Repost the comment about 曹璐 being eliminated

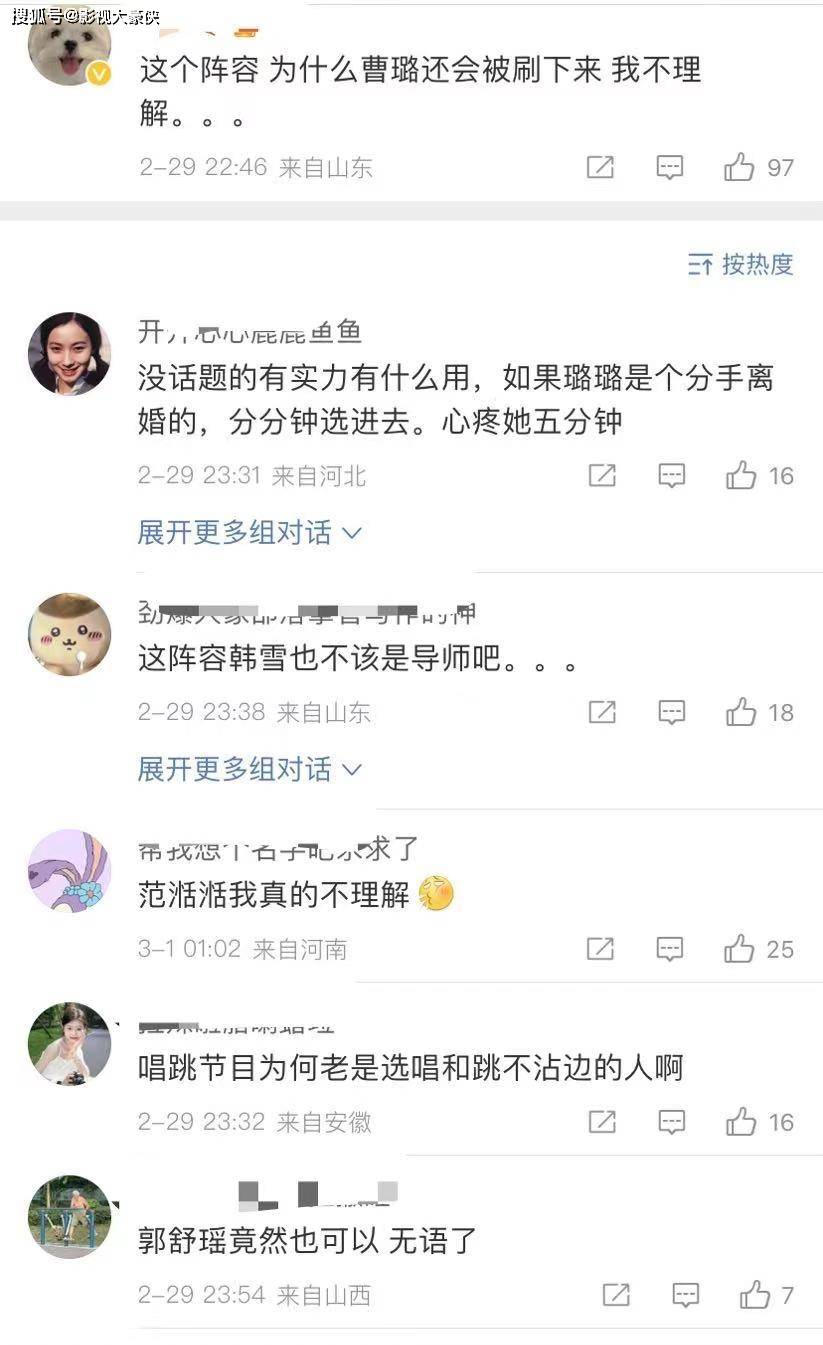[600, 167]
